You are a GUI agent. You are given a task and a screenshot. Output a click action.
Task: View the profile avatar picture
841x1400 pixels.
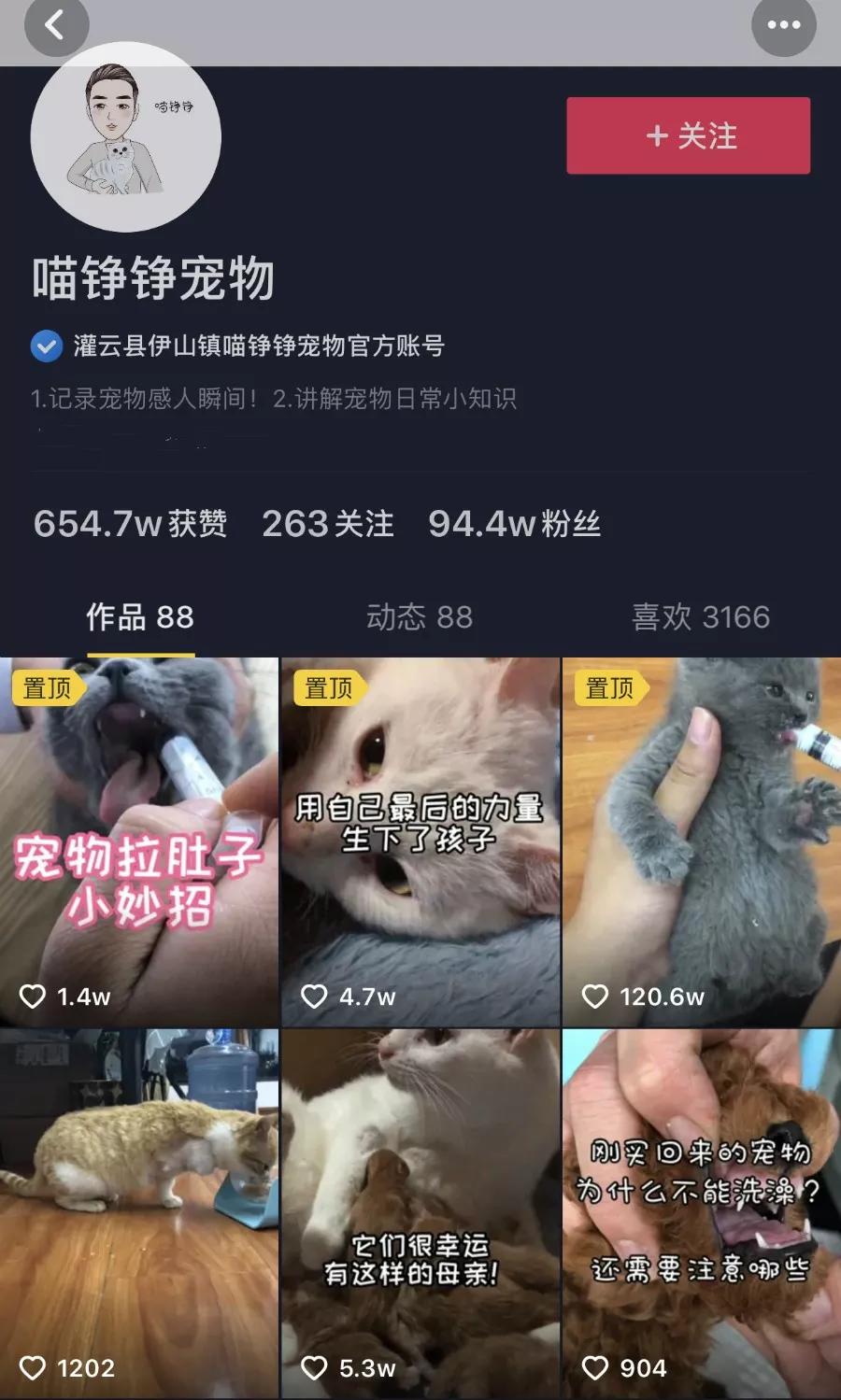point(126,137)
